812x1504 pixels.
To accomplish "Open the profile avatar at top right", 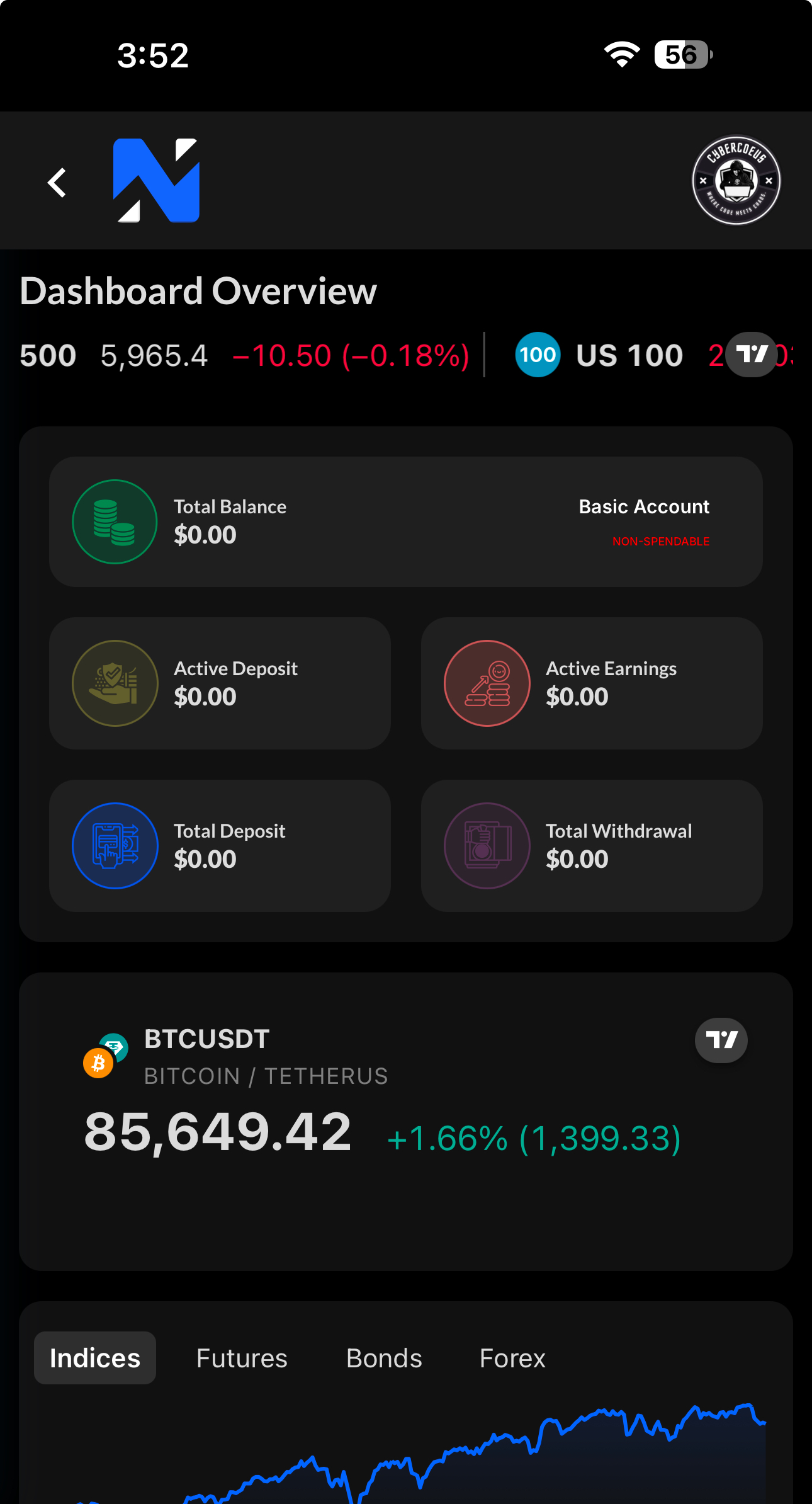I will 736,180.
